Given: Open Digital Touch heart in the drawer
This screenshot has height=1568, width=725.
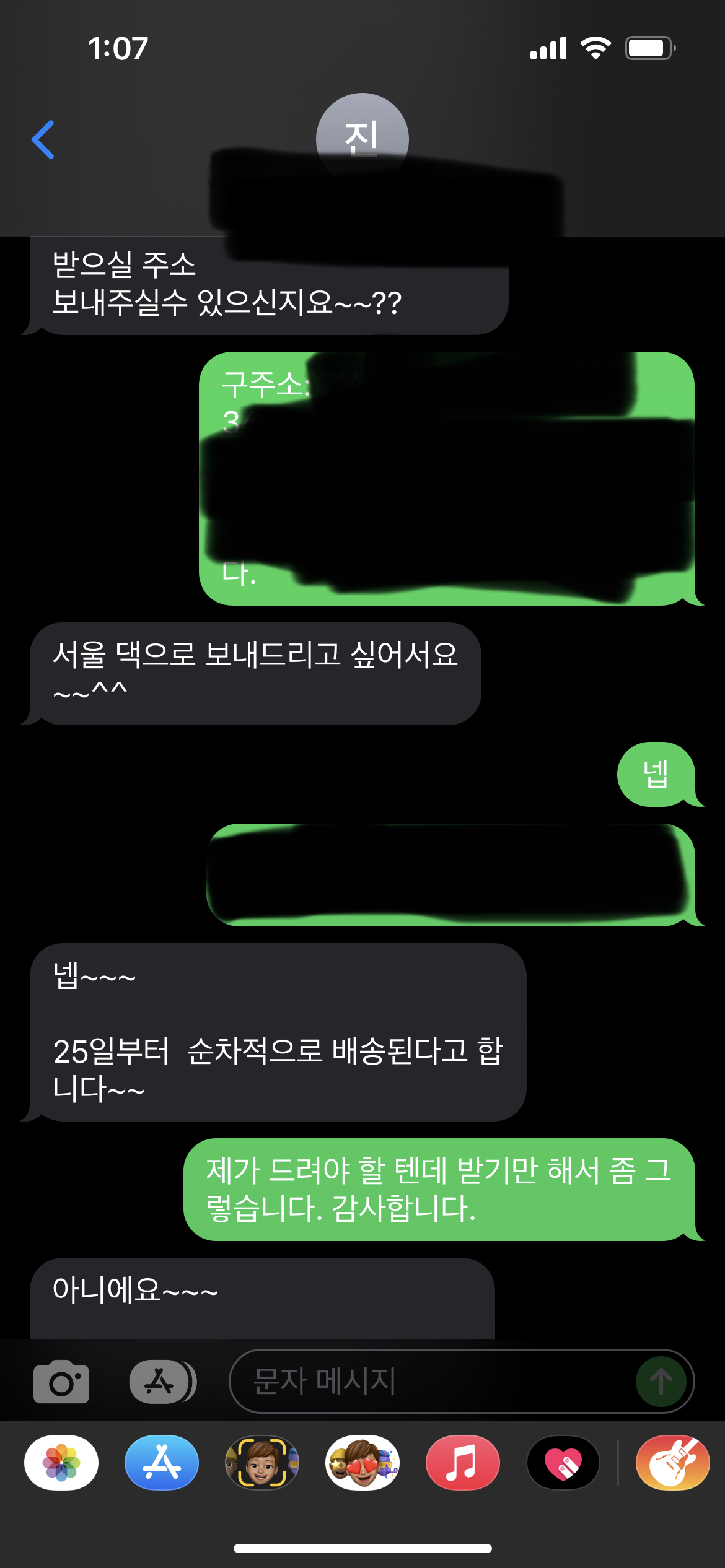Looking at the screenshot, I should tap(563, 1463).
